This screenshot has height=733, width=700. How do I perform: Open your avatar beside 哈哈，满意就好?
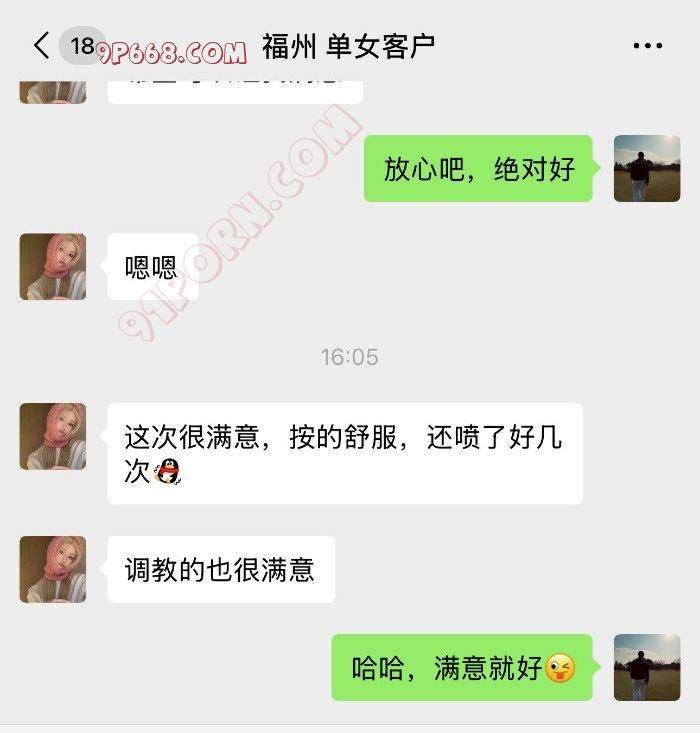click(x=646, y=667)
